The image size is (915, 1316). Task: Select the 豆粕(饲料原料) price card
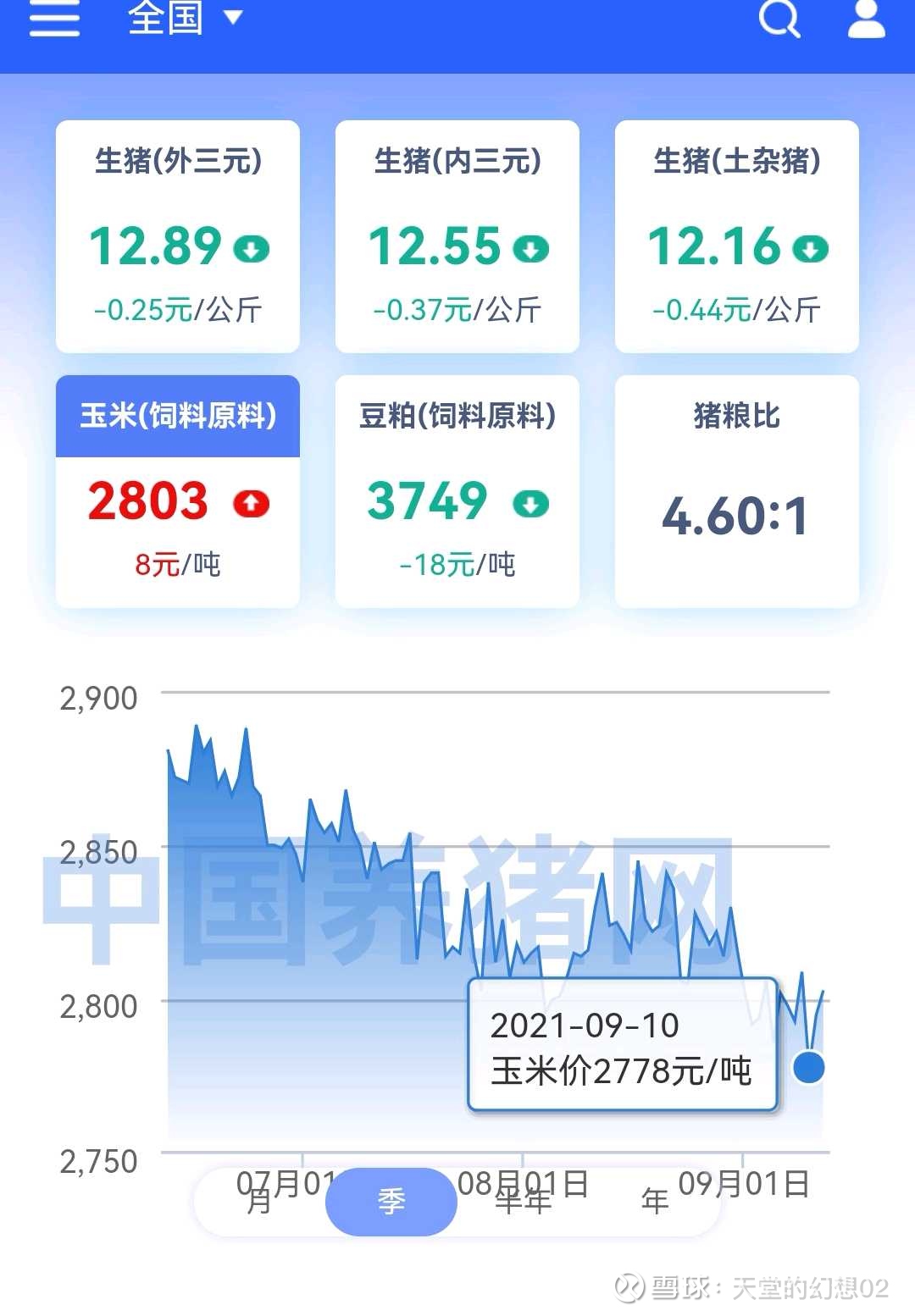[x=457, y=491]
